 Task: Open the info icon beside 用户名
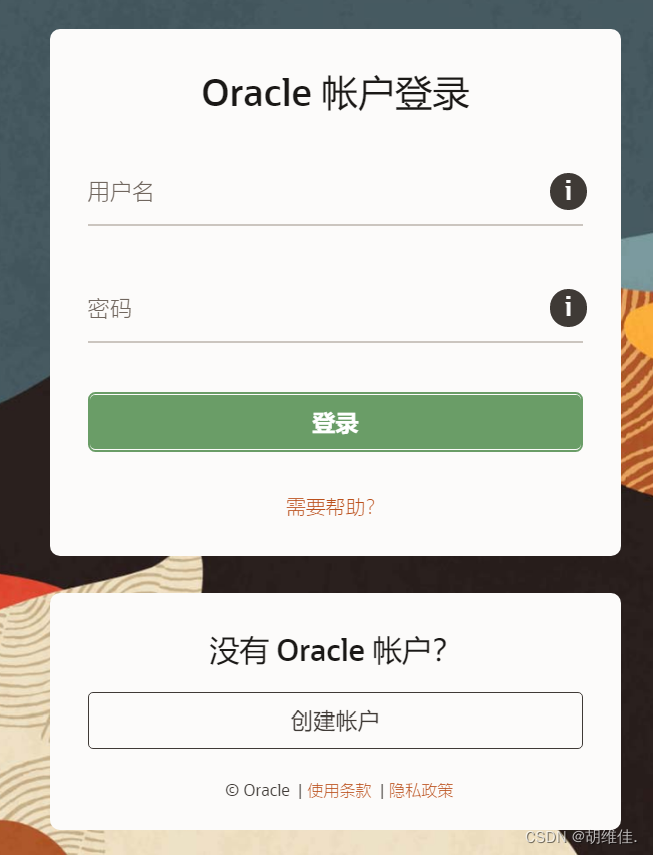pos(568,191)
